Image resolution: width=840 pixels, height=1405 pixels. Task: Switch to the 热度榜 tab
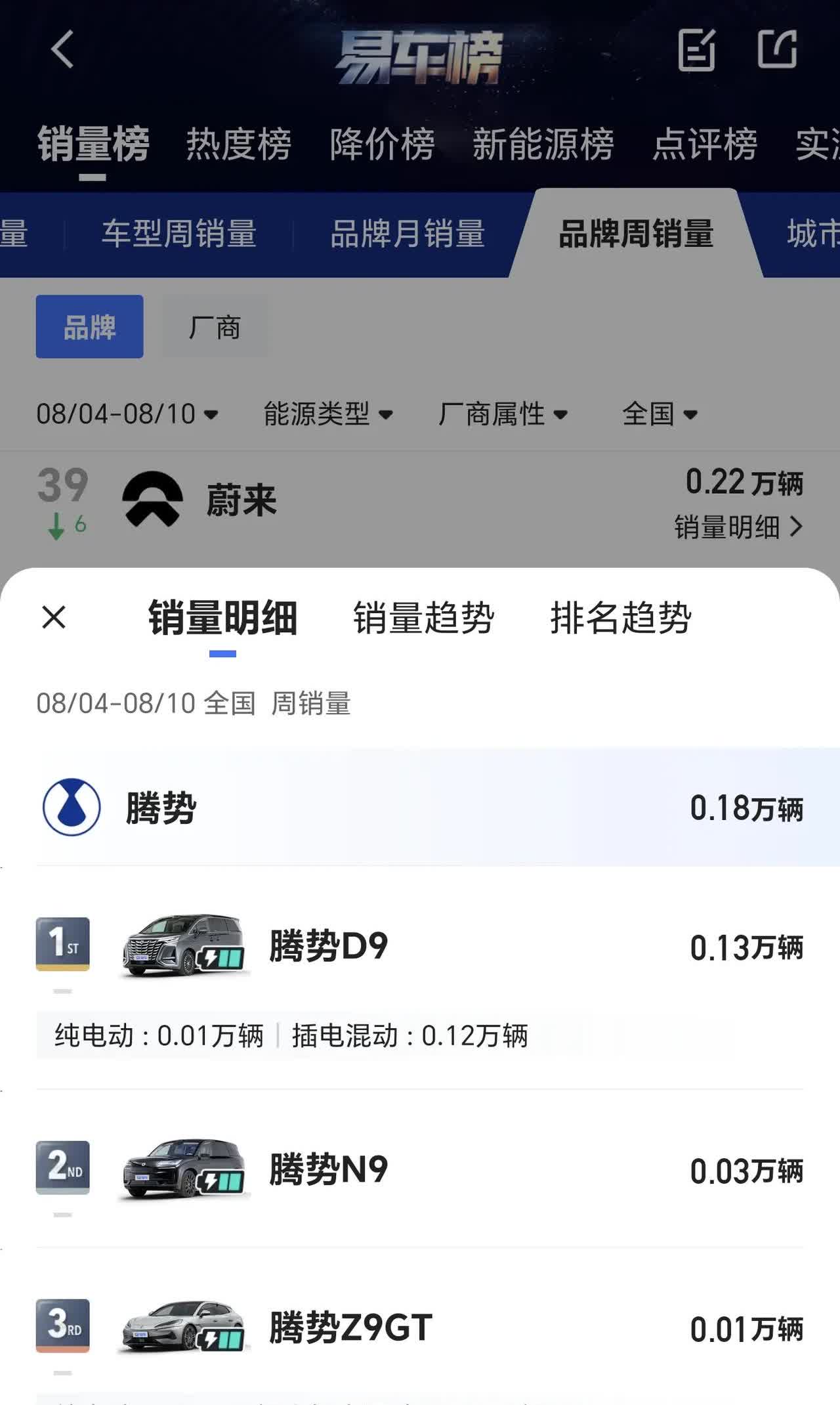[238, 144]
